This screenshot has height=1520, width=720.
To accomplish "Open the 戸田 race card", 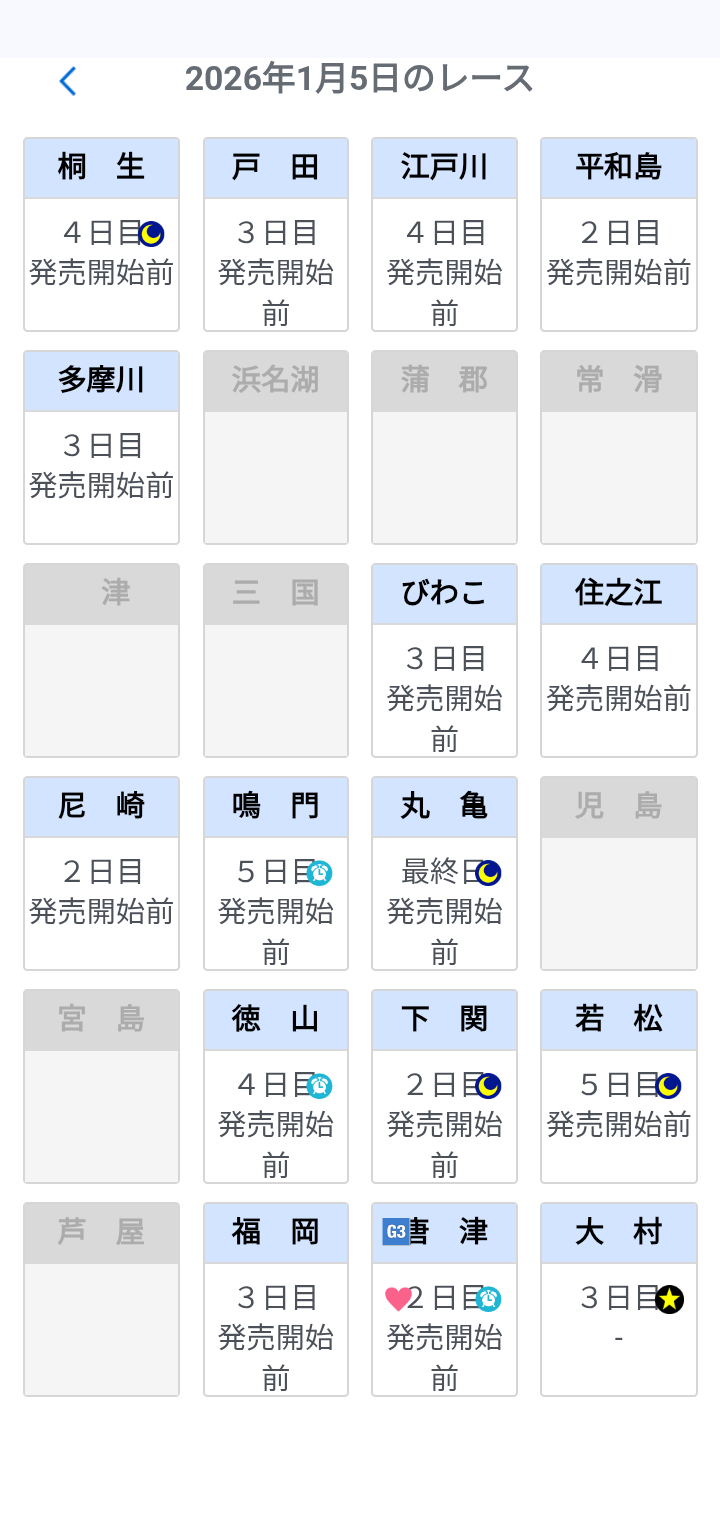I will [276, 235].
